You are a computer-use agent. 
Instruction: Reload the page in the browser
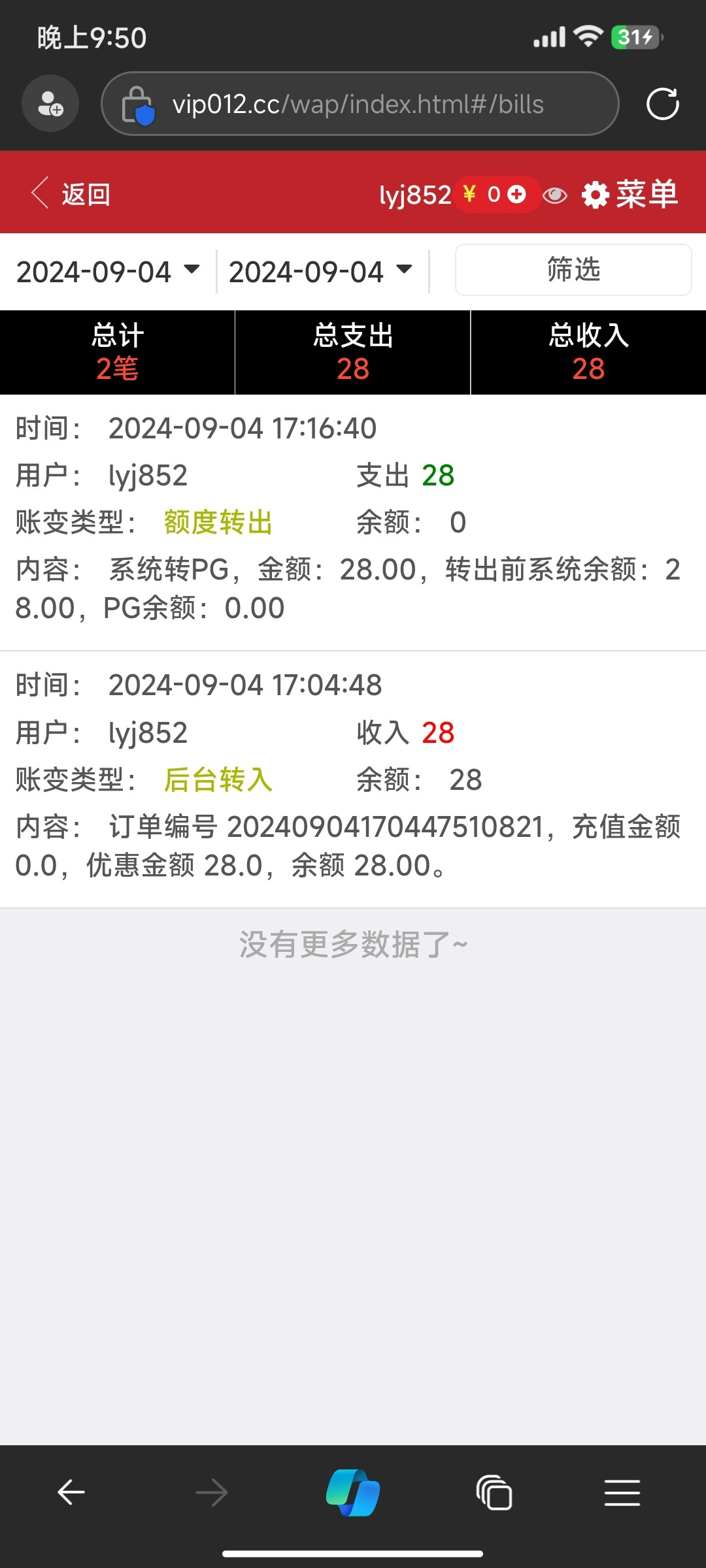point(662,104)
